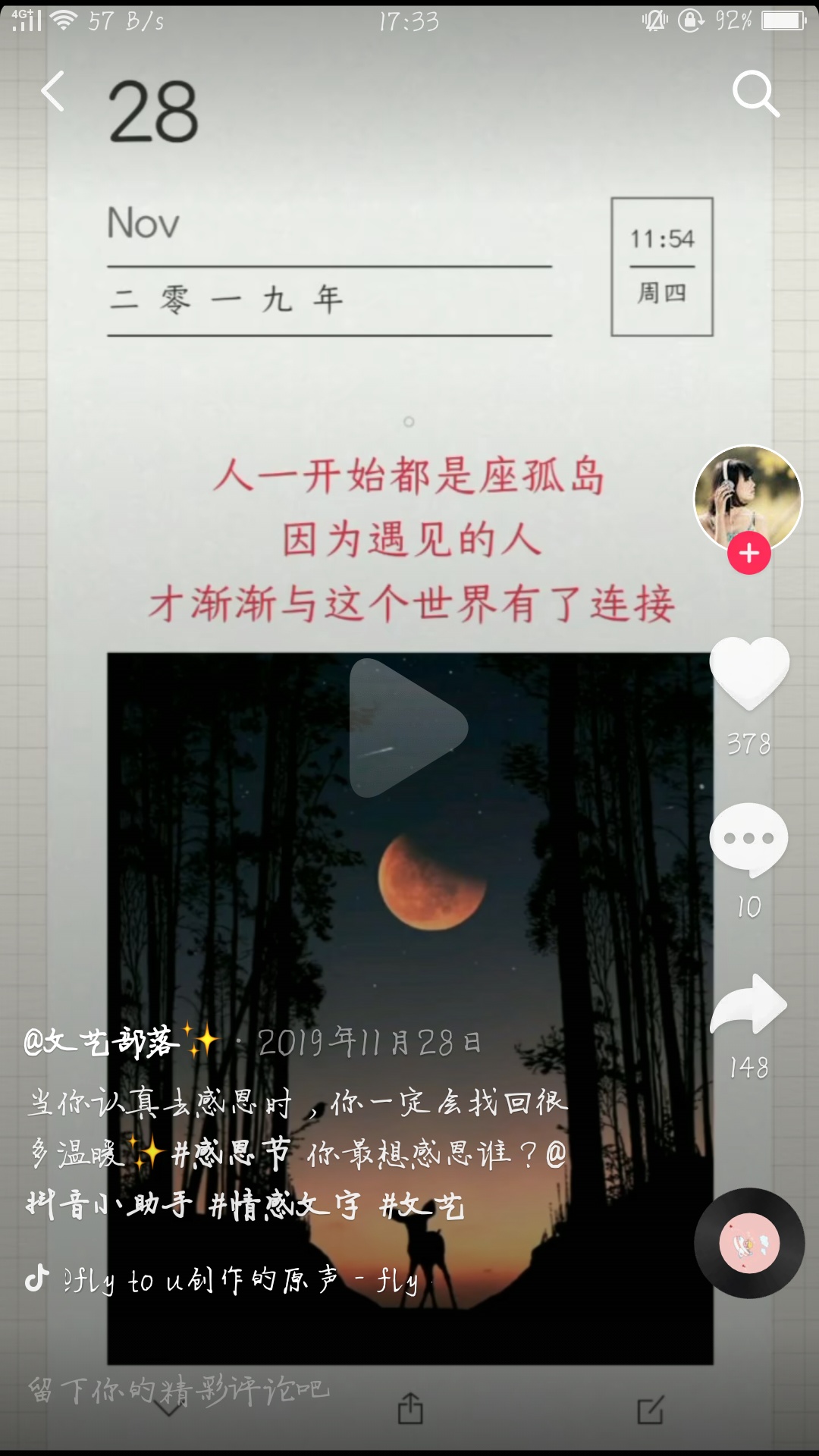
Task: Share the video with the arrow icon
Action: point(748,1005)
